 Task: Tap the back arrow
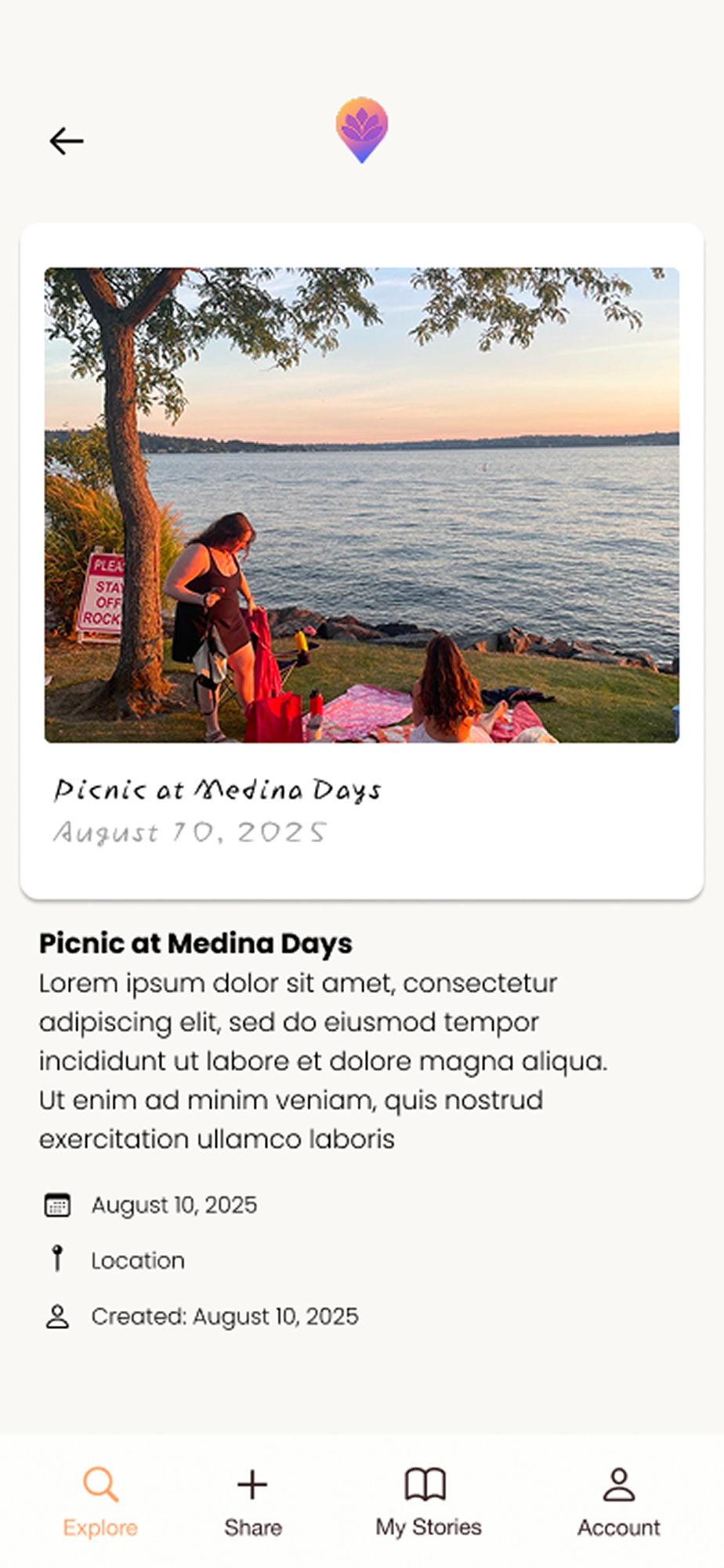pos(67,140)
